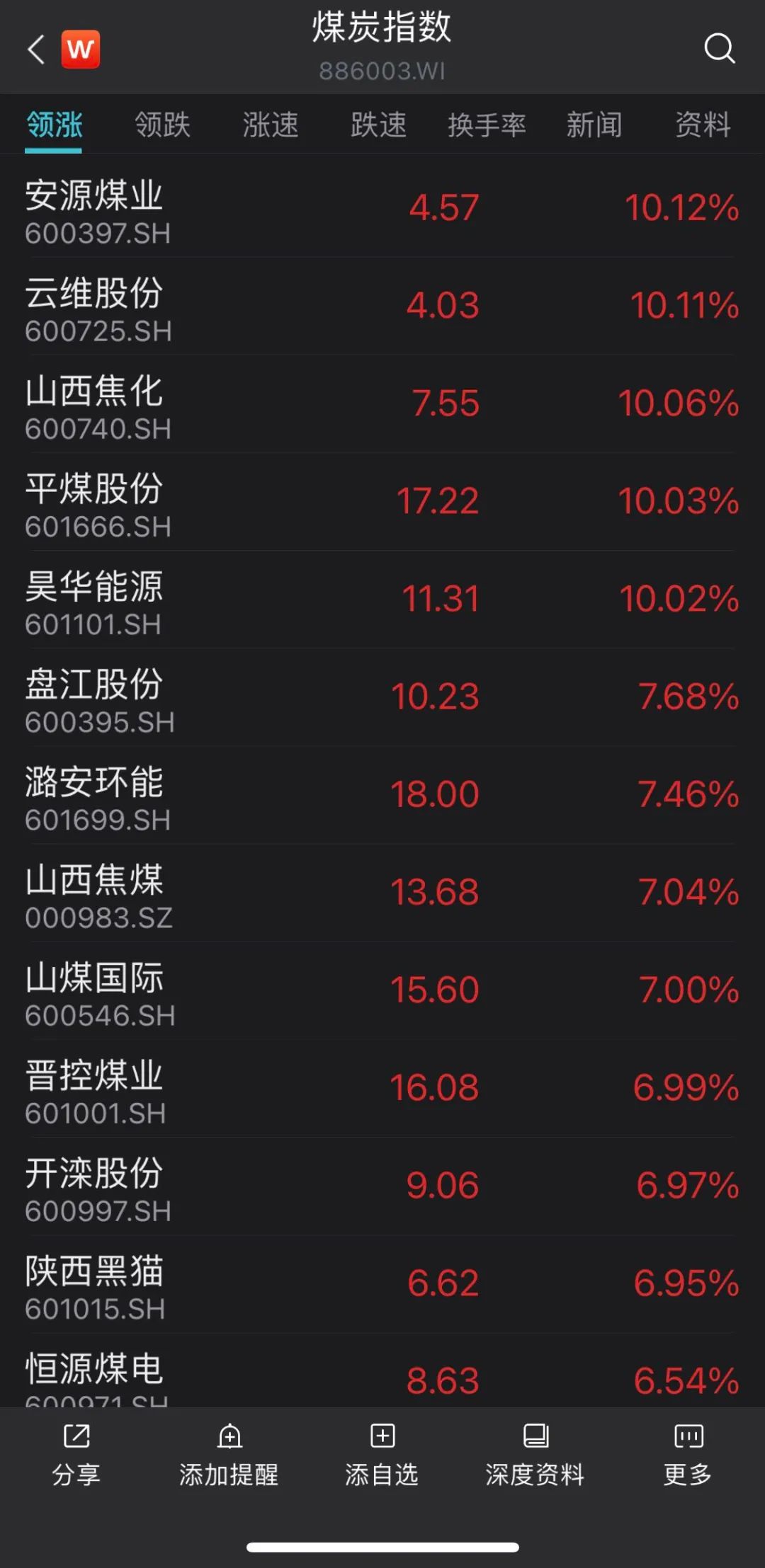Go back using the top-left arrow

(x=36, y=50)
